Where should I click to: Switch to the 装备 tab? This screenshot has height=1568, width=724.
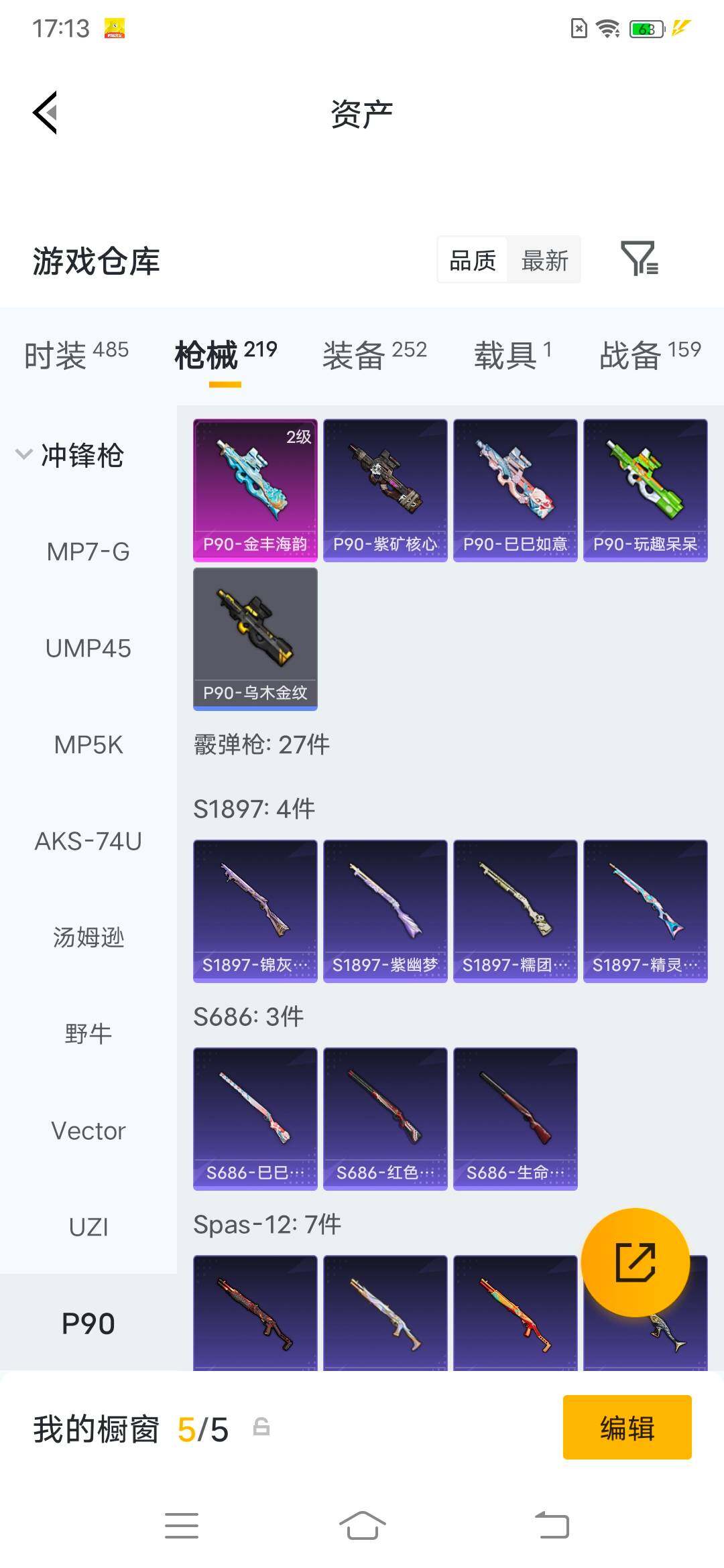[x=374, y=355]
